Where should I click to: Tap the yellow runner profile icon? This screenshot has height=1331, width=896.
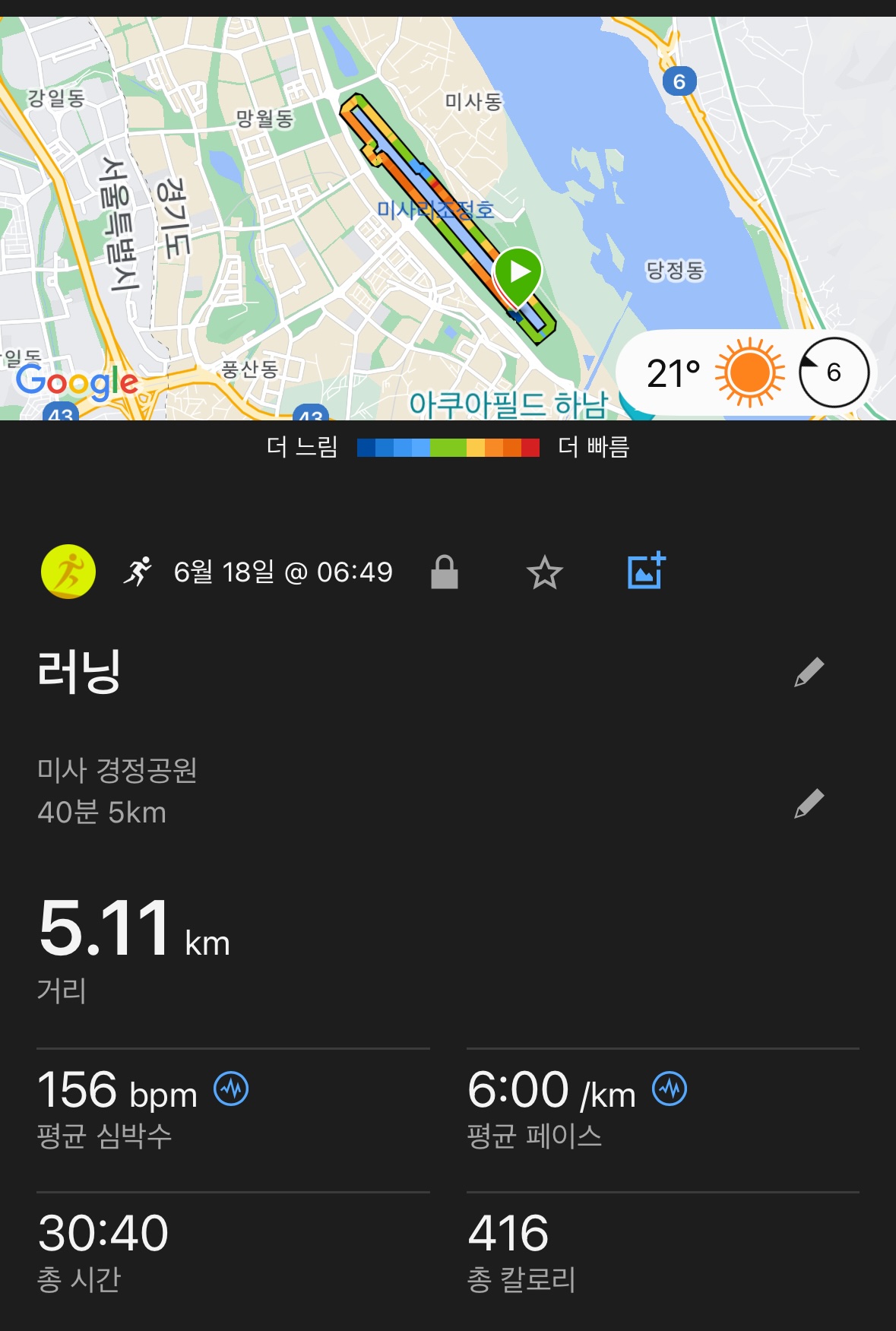[x=68, y=572]
